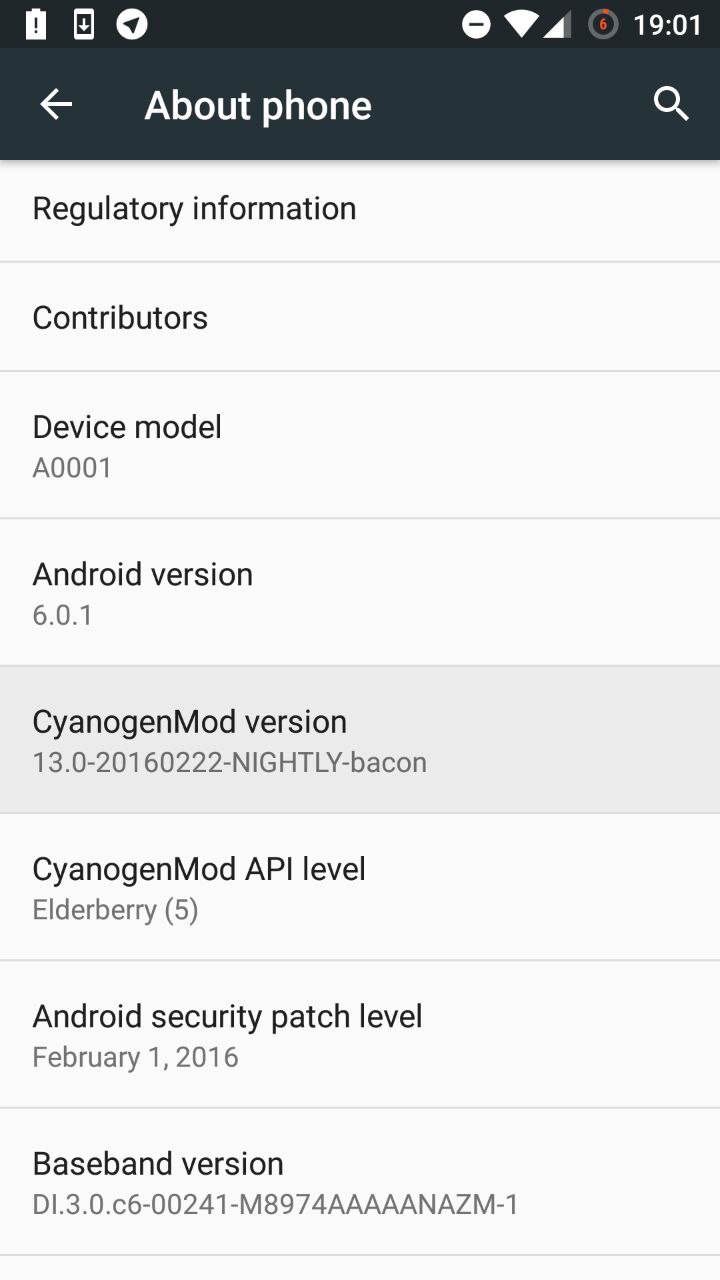Tap the Device model row

(x=360, y=445)
